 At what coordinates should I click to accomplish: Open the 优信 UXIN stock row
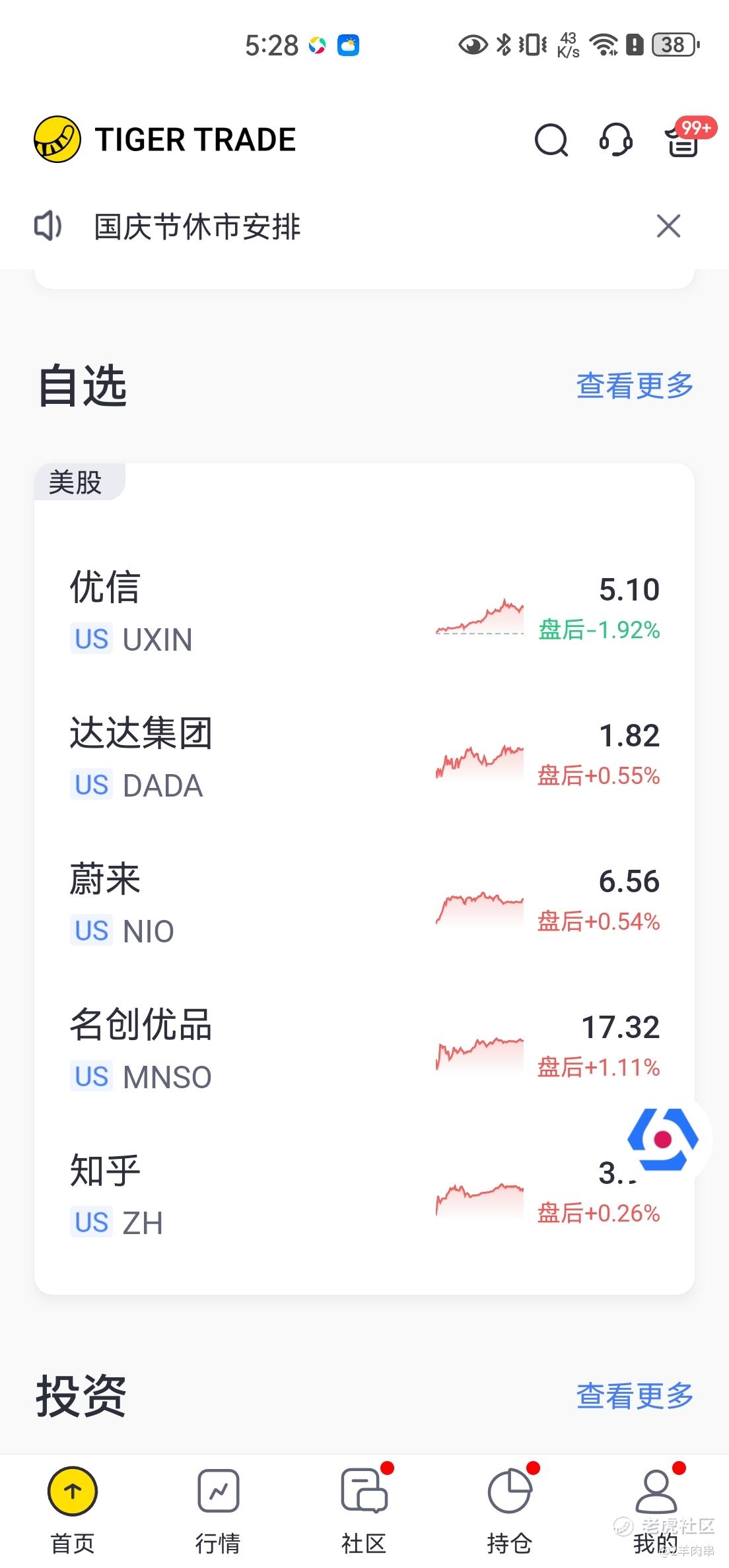(364, 613)
